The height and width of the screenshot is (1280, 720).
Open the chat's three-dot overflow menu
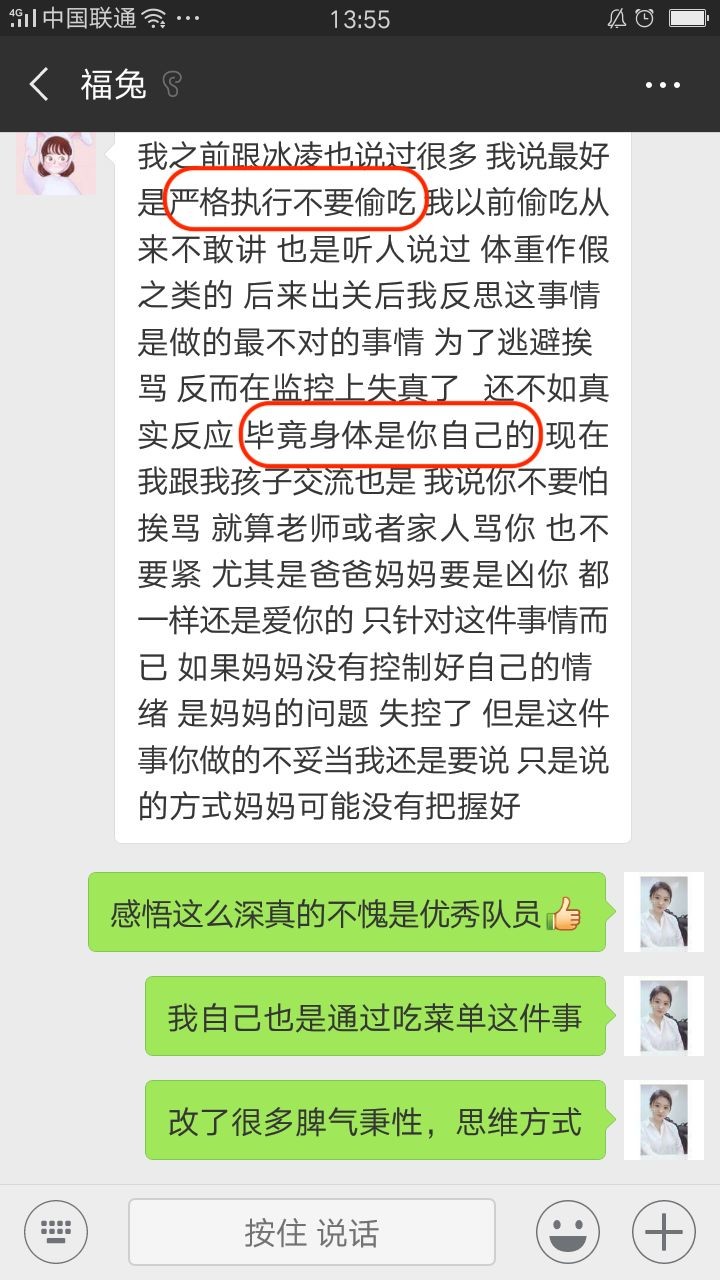(663, 86)
